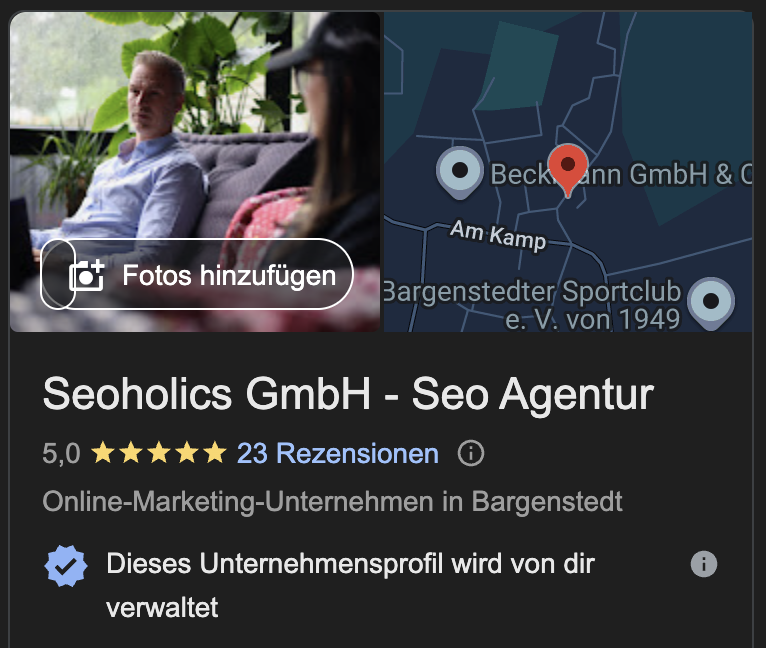
Task: Open the 23 Rezensionen link
Action: (x=338, y=453)
